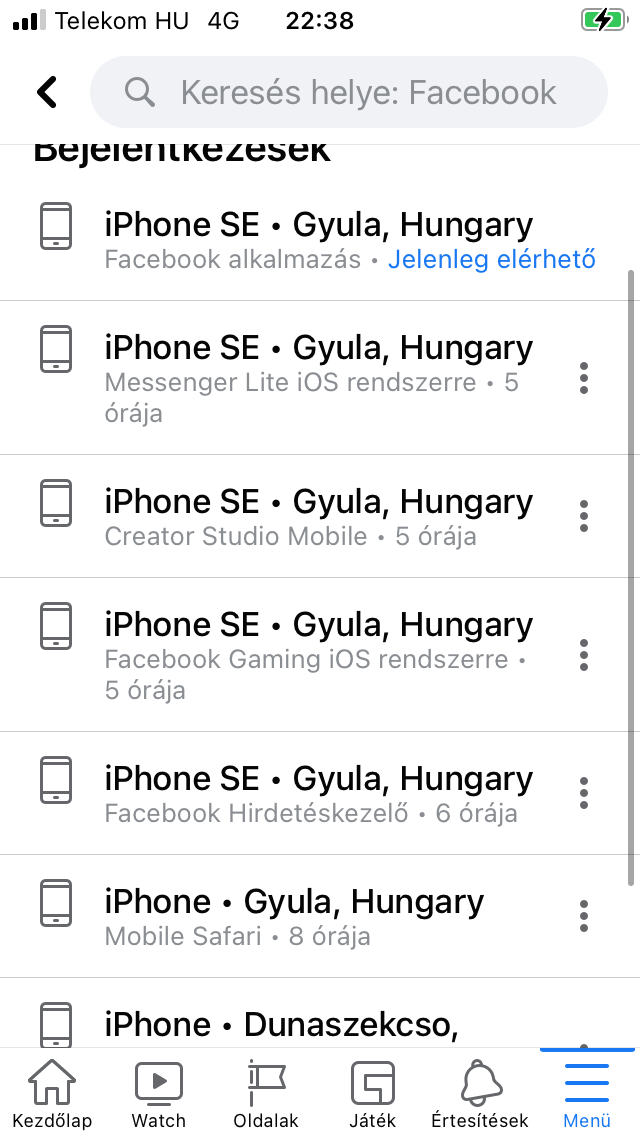
Task: Go back with the top-left arrow
Action: coord(47,92)
